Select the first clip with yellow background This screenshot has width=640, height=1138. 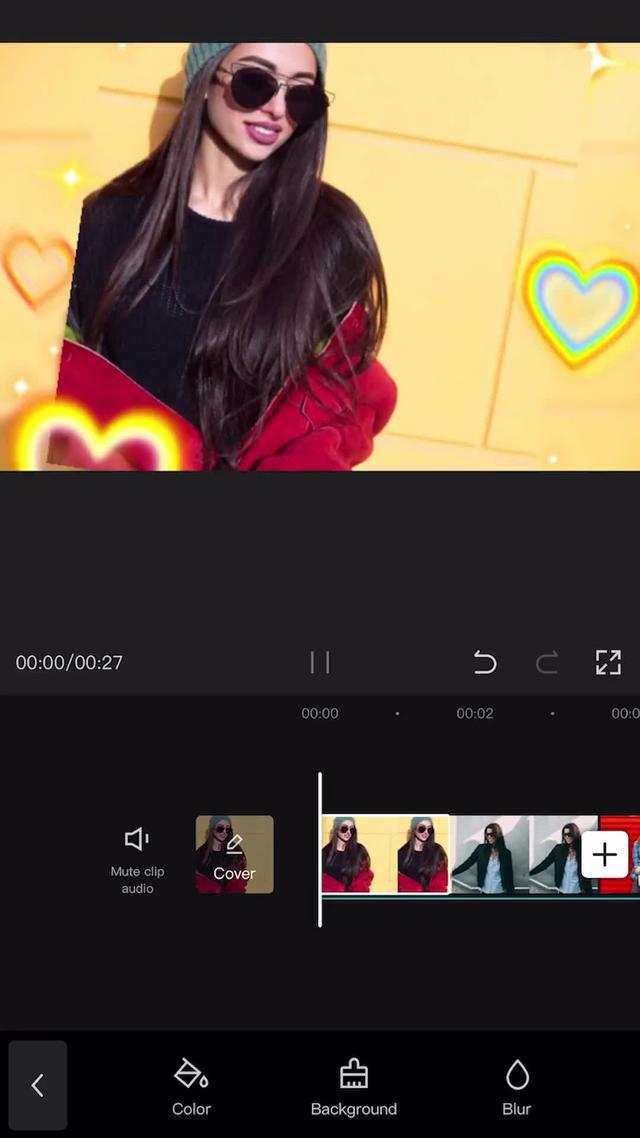click(x=385, y=855)
